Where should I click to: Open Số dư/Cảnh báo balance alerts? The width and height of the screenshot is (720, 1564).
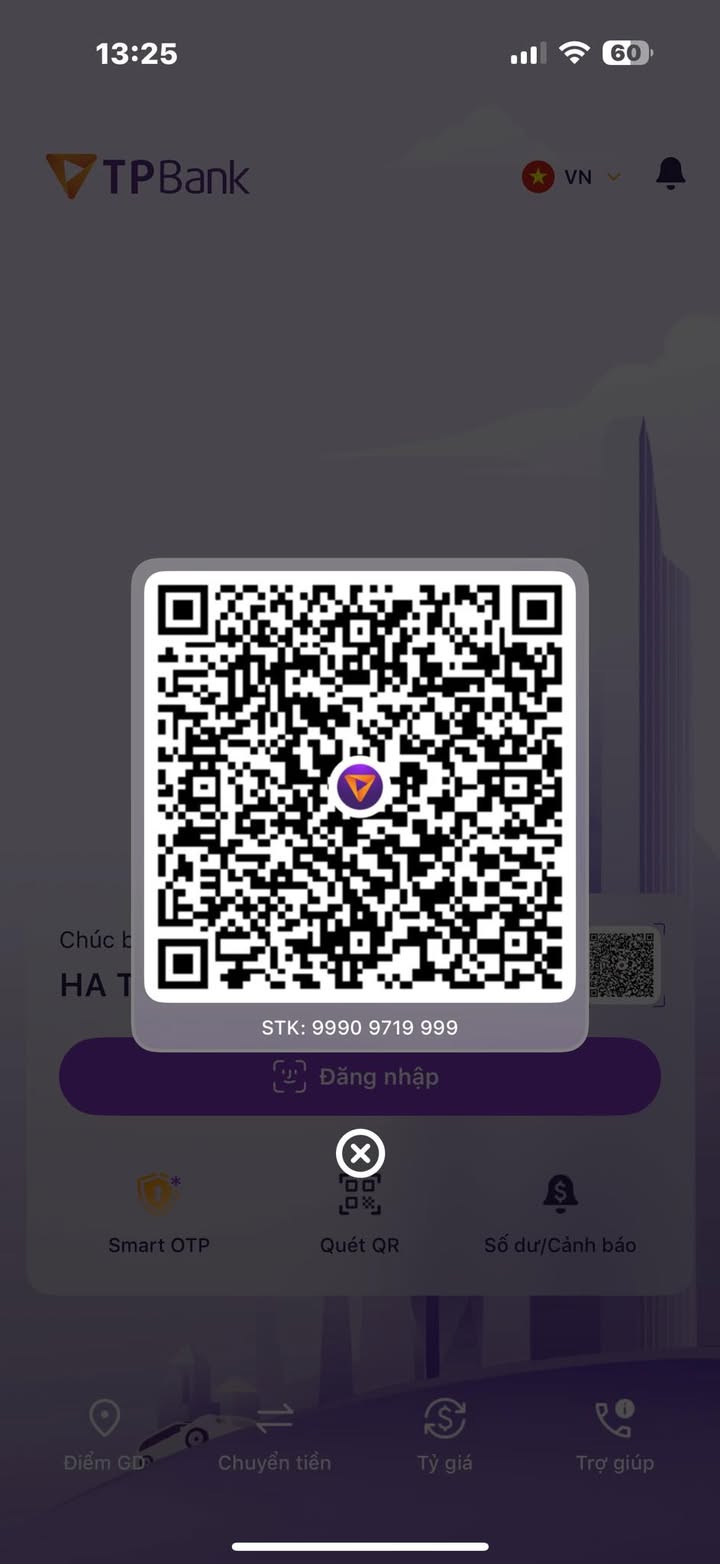[560, 1215]
